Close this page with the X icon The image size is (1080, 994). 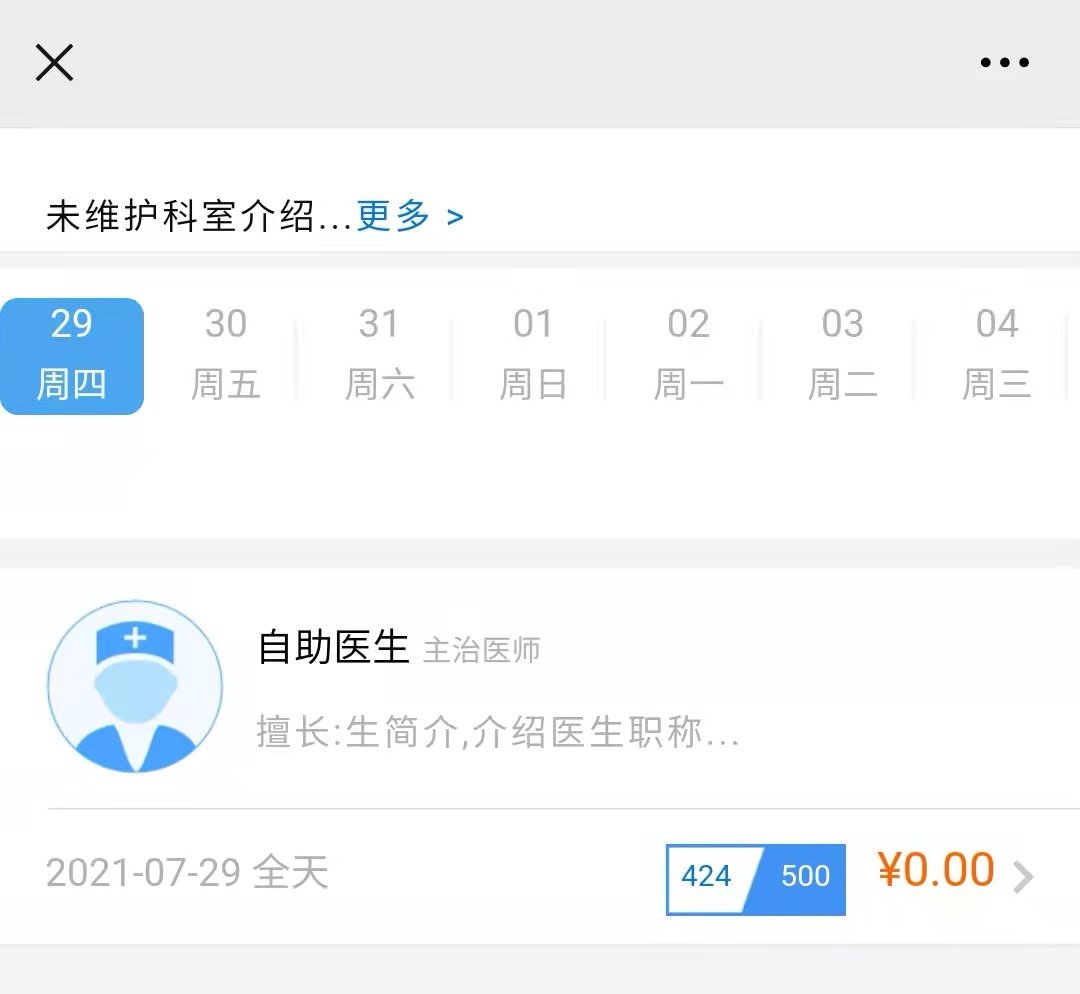pos(54,62)
